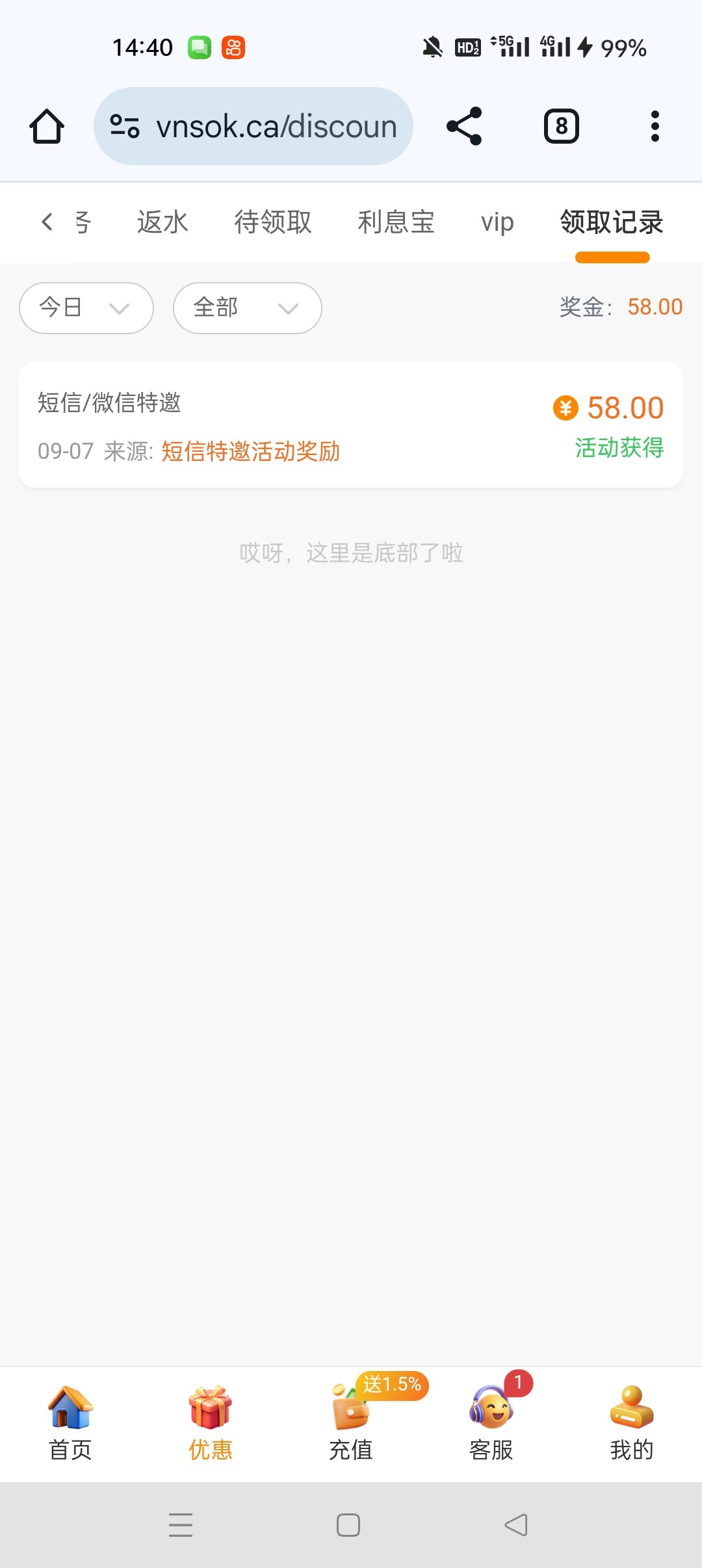Image resolution: width=702 pixels, height=1568 pixels.
Task: Open the 短信特邀活动奖励 source link
Action: (250, 451)
